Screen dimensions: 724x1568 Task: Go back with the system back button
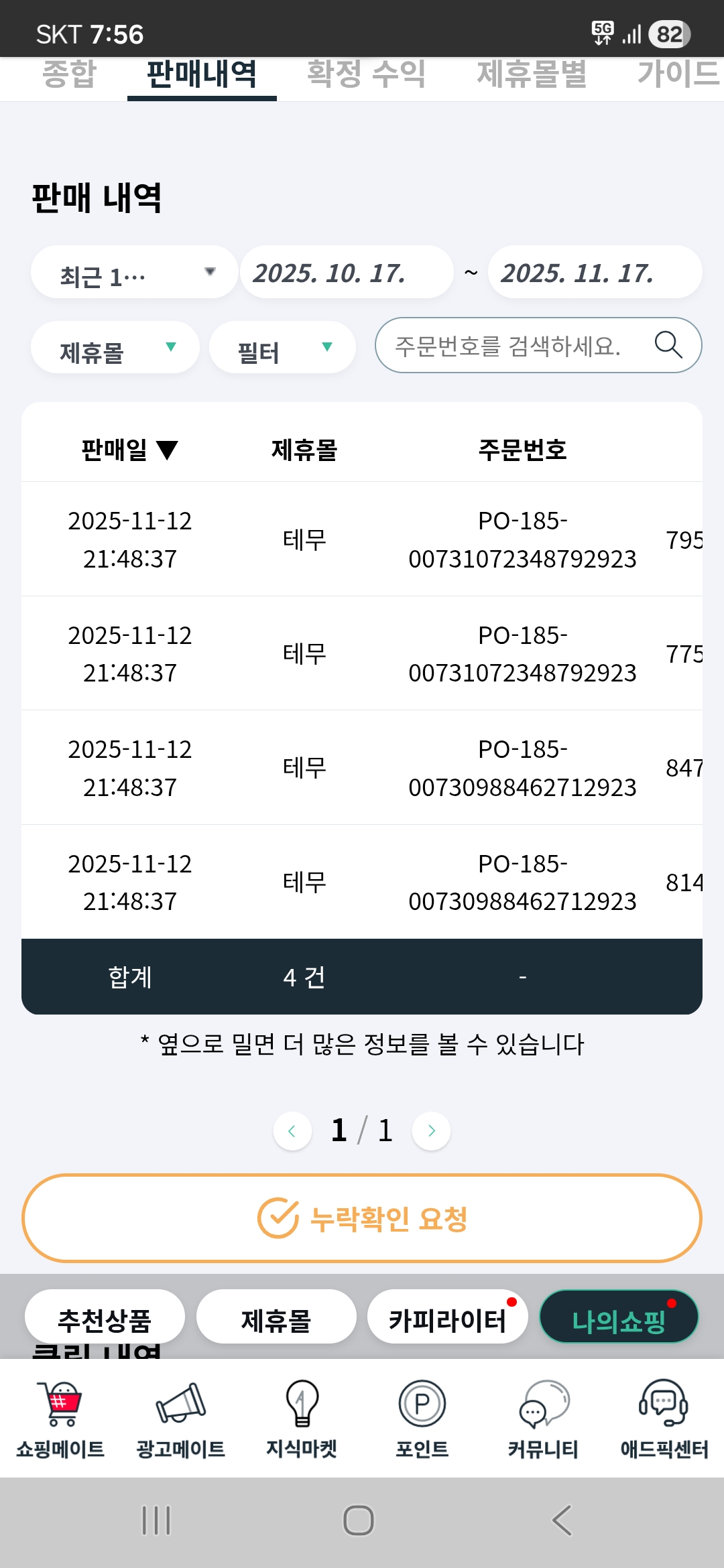(562, 1520)
